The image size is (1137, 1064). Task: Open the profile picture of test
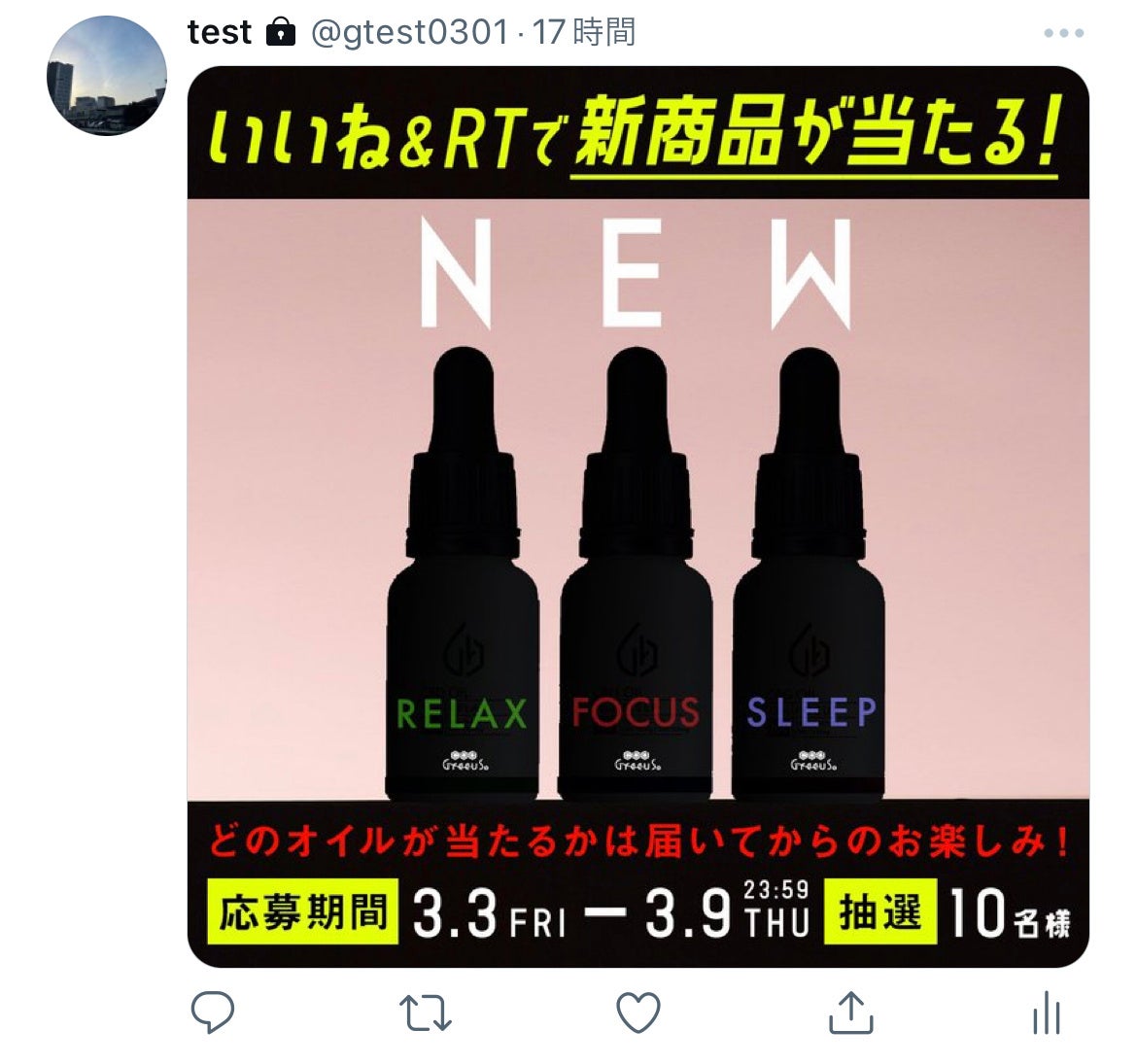pyautogui.click(x=107, y=75)
